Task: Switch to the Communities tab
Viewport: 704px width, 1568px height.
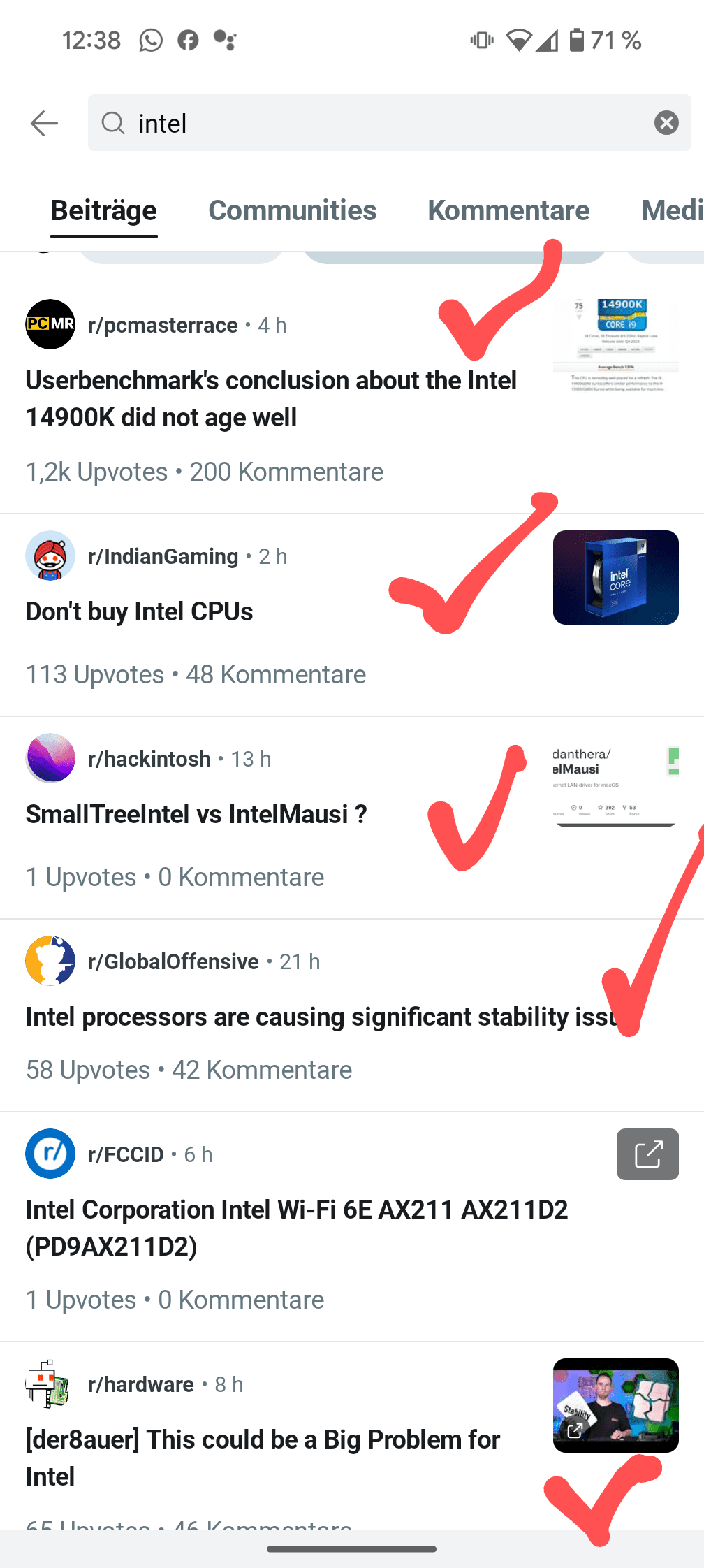Action: coord(292,211)
